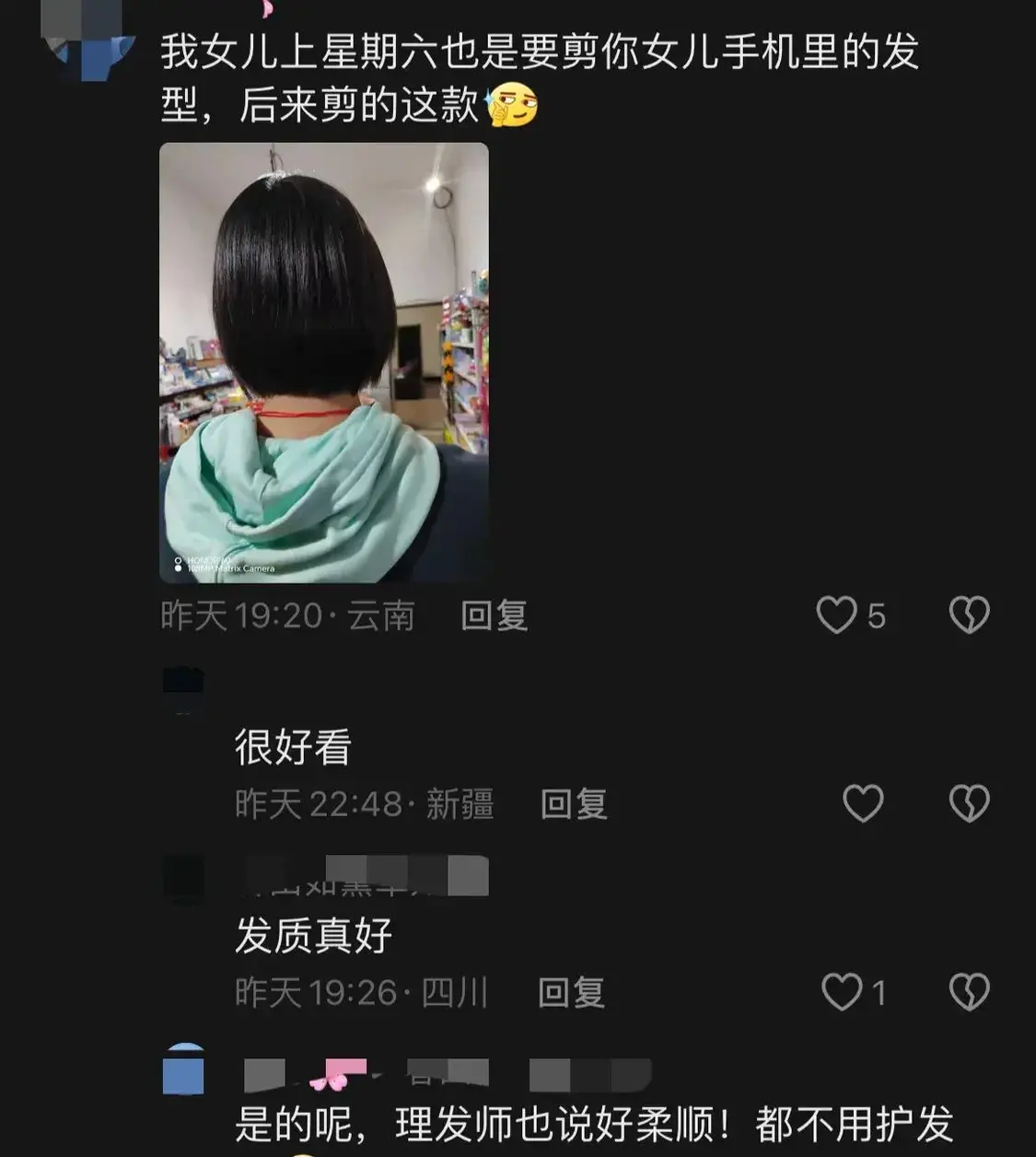Reply to the Yunnan comment from 19:20
Viewport: 1036px width, 1157px height.
click(x=494, y=615)
